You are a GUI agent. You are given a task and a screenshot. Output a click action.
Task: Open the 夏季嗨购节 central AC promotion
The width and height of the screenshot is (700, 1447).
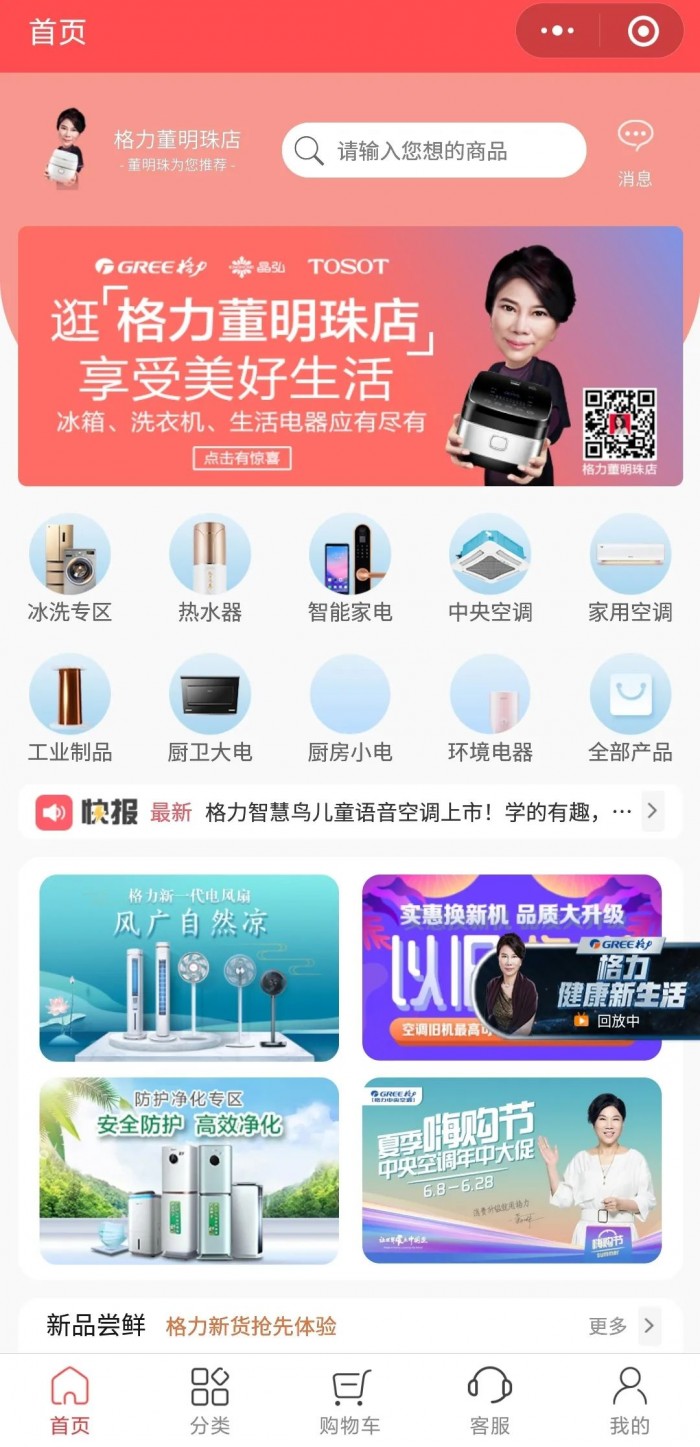pos(511,1170)
